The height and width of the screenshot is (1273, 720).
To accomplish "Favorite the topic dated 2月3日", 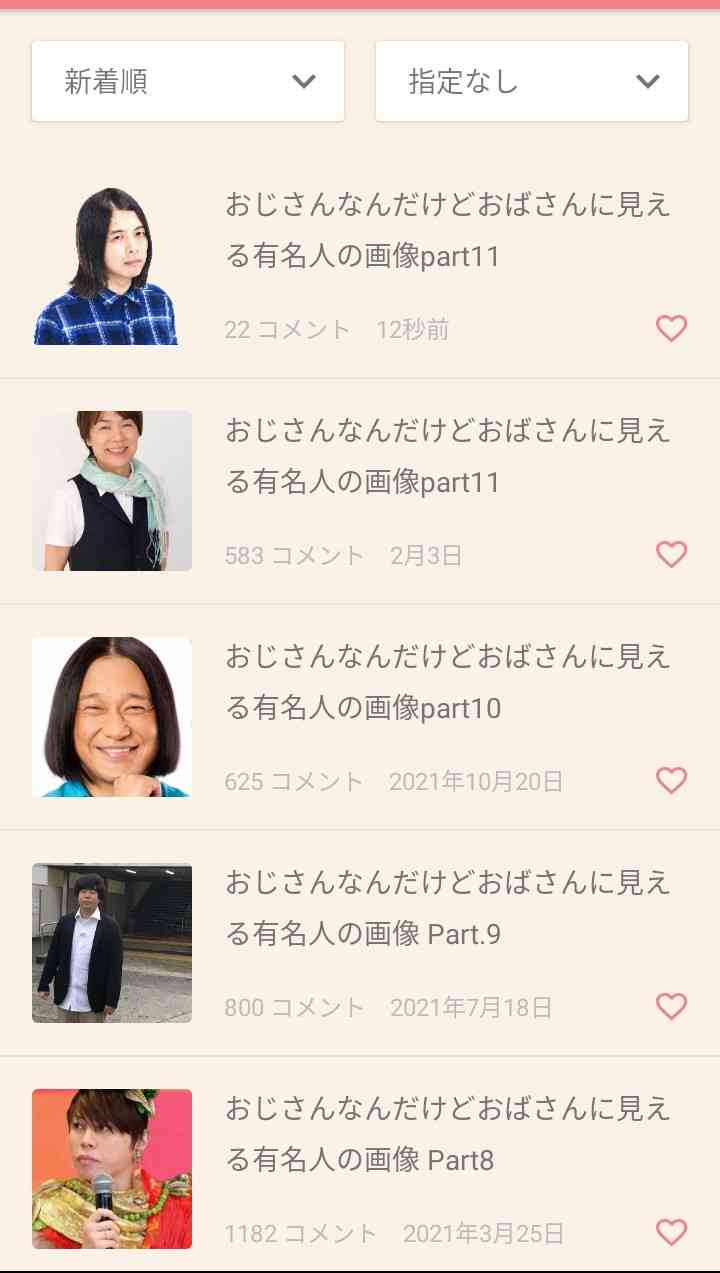I will pyautogui.click(x=671, y=554).
